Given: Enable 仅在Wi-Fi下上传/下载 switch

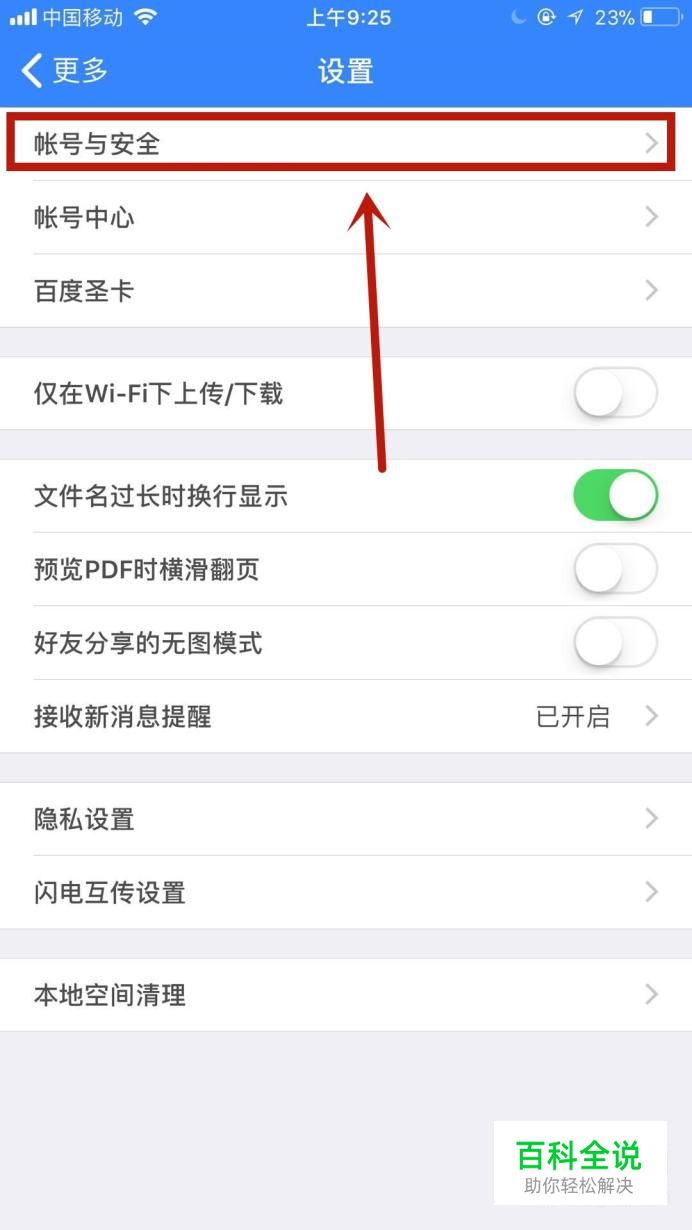Looking at the screenshot, I should [x=615, y=393].
